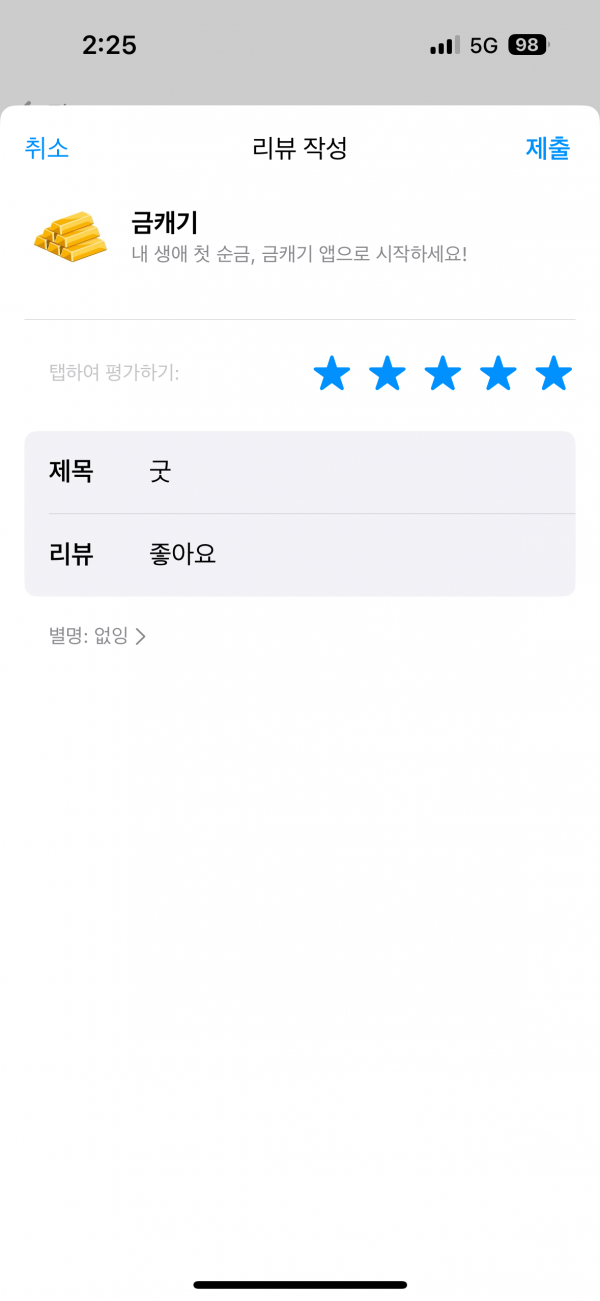This screenshot has width=600, height=1301.
Task: Cancel writing the review with 취소
Action: click(46, 148)
